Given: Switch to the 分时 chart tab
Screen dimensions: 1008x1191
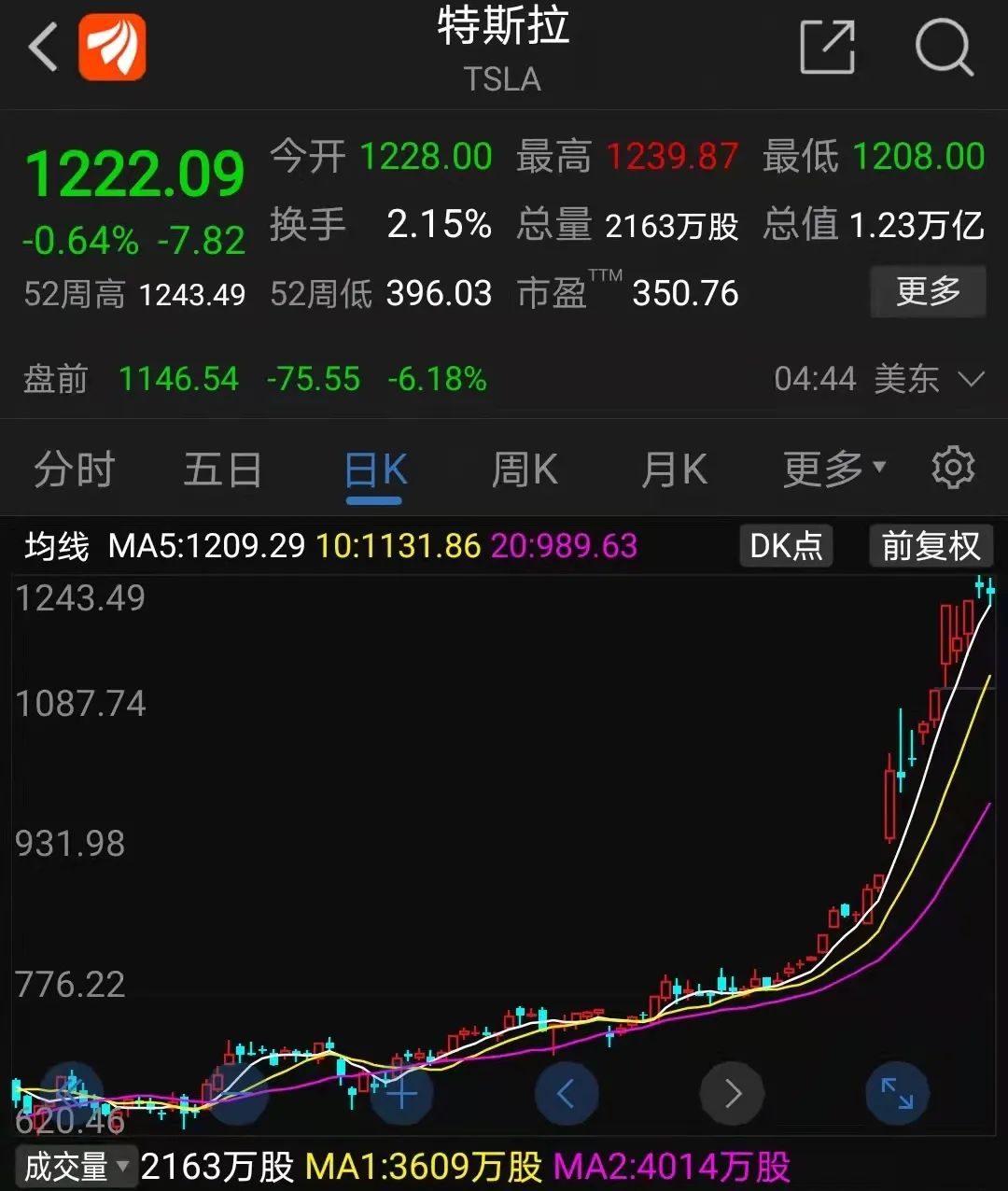Looking at the screenshot, I should click(x=74, y=469).
